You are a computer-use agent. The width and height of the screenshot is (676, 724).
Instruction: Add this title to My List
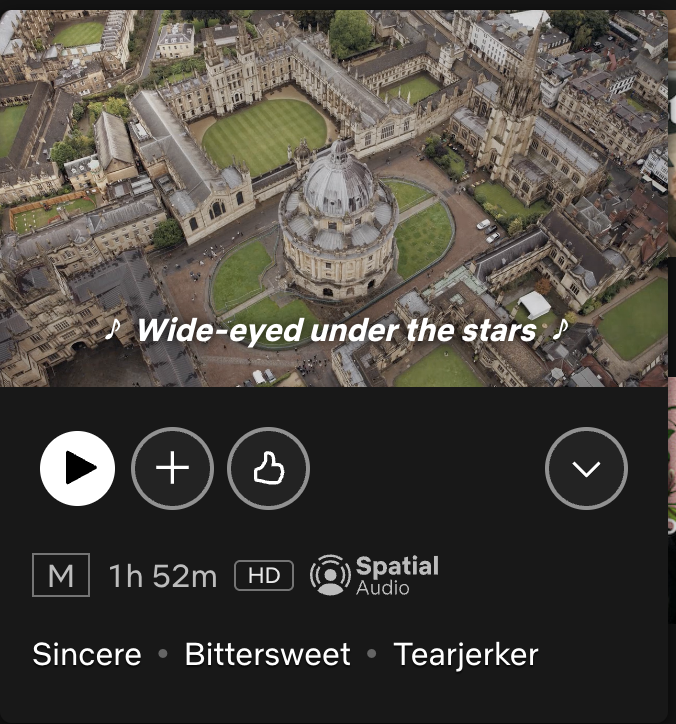tap(173, 468)
